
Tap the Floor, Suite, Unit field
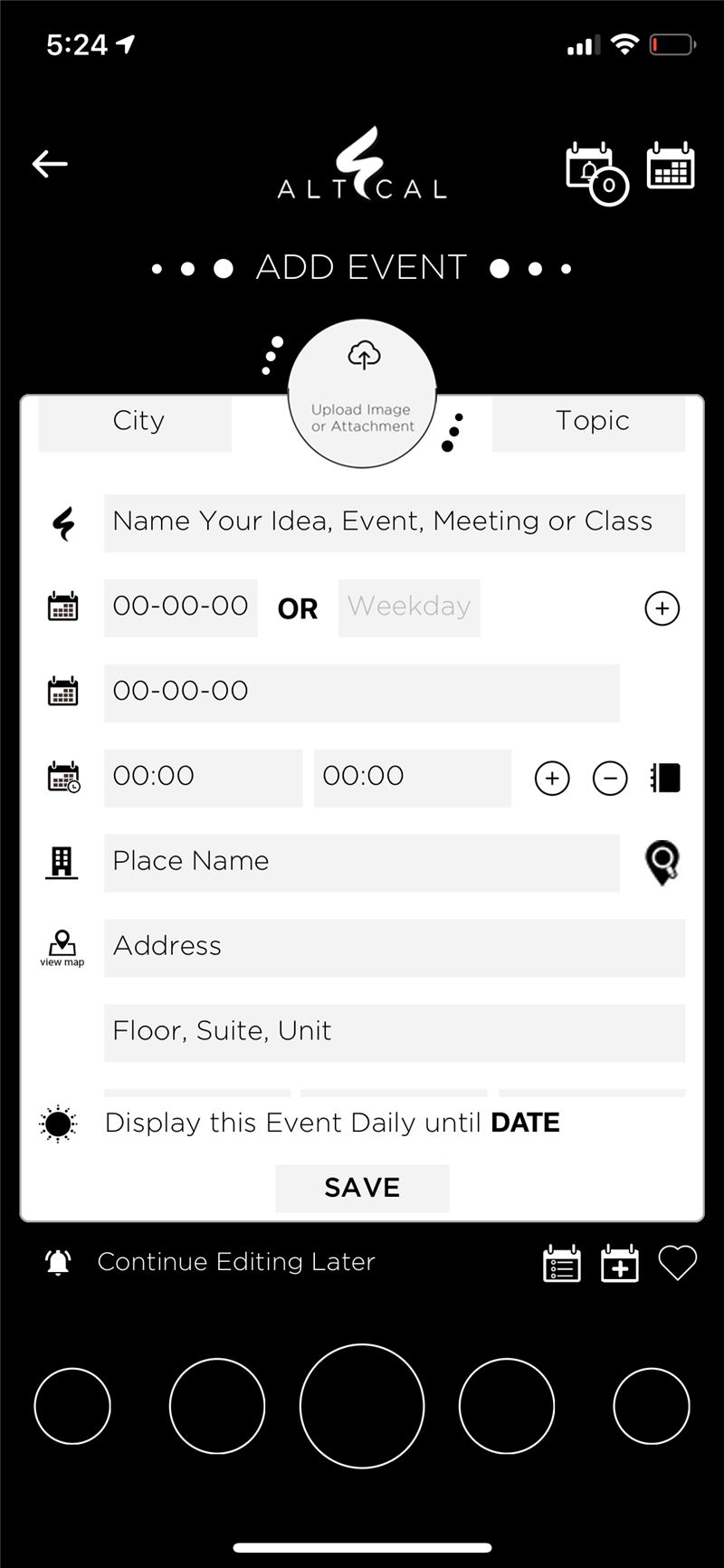click(x=395, y=1033)
